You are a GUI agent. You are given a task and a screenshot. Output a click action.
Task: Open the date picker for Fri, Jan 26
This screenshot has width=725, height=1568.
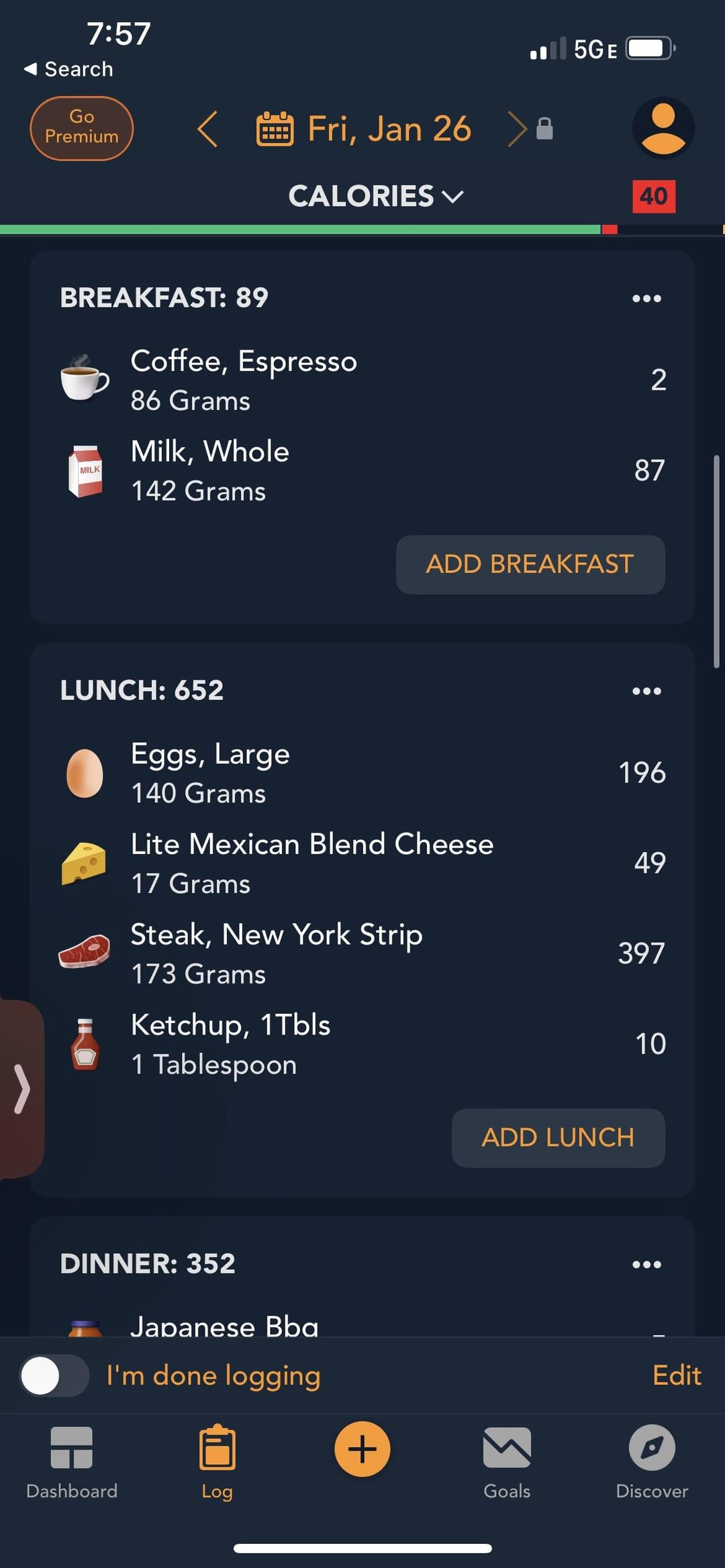tap(364, 129)
